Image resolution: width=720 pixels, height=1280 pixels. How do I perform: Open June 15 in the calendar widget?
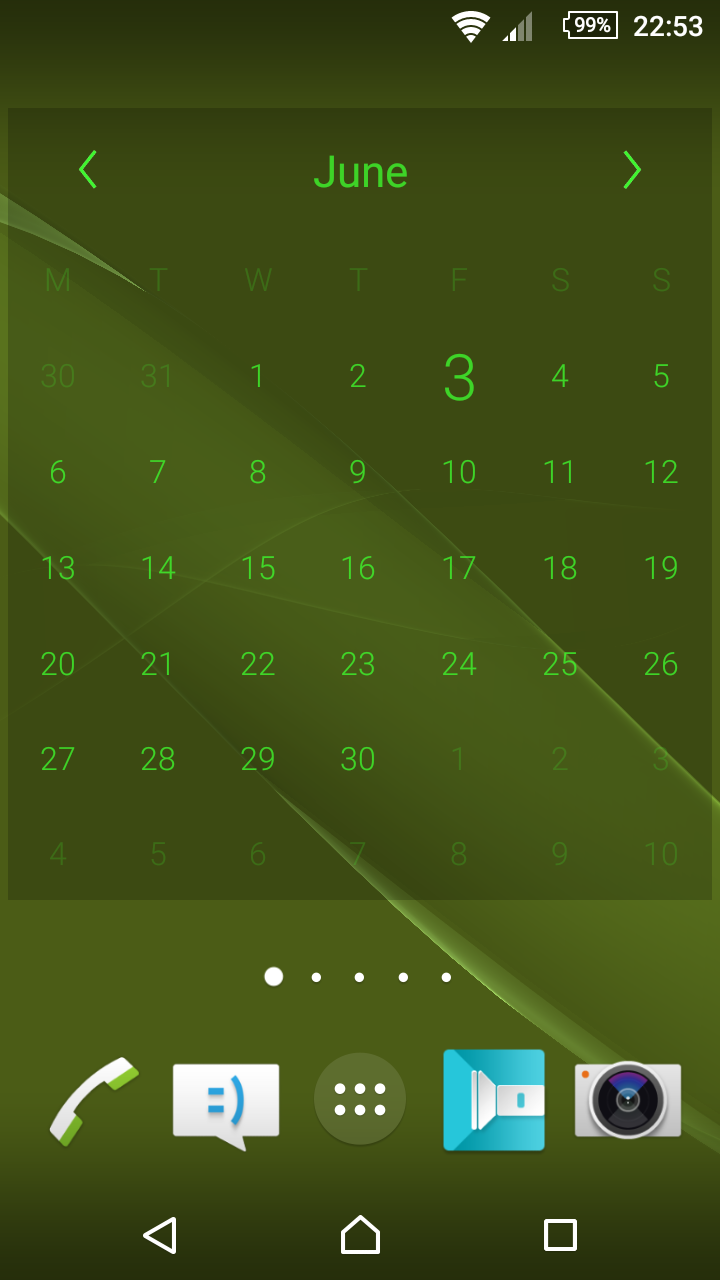click(258, 568)
